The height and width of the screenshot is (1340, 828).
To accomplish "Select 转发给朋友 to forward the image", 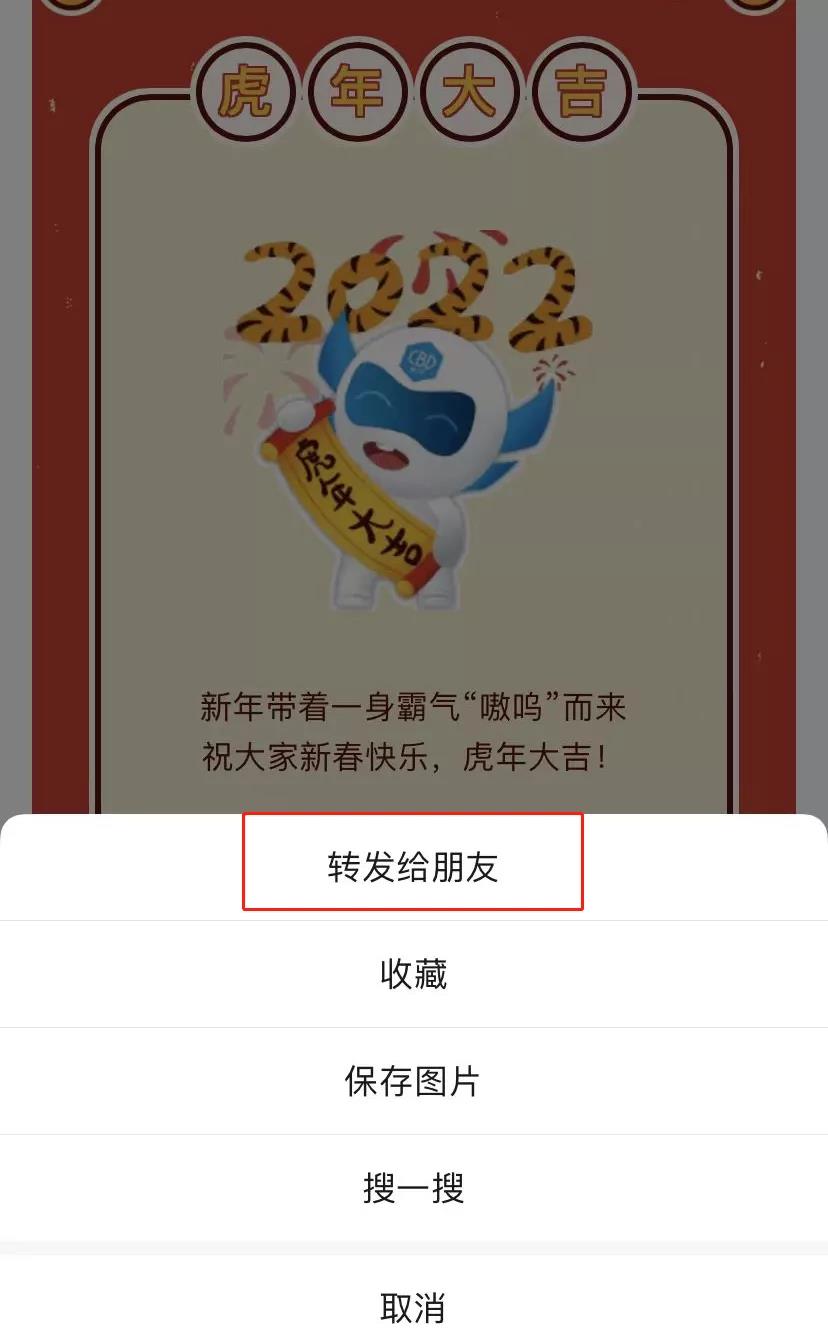I will click(413, 867).
